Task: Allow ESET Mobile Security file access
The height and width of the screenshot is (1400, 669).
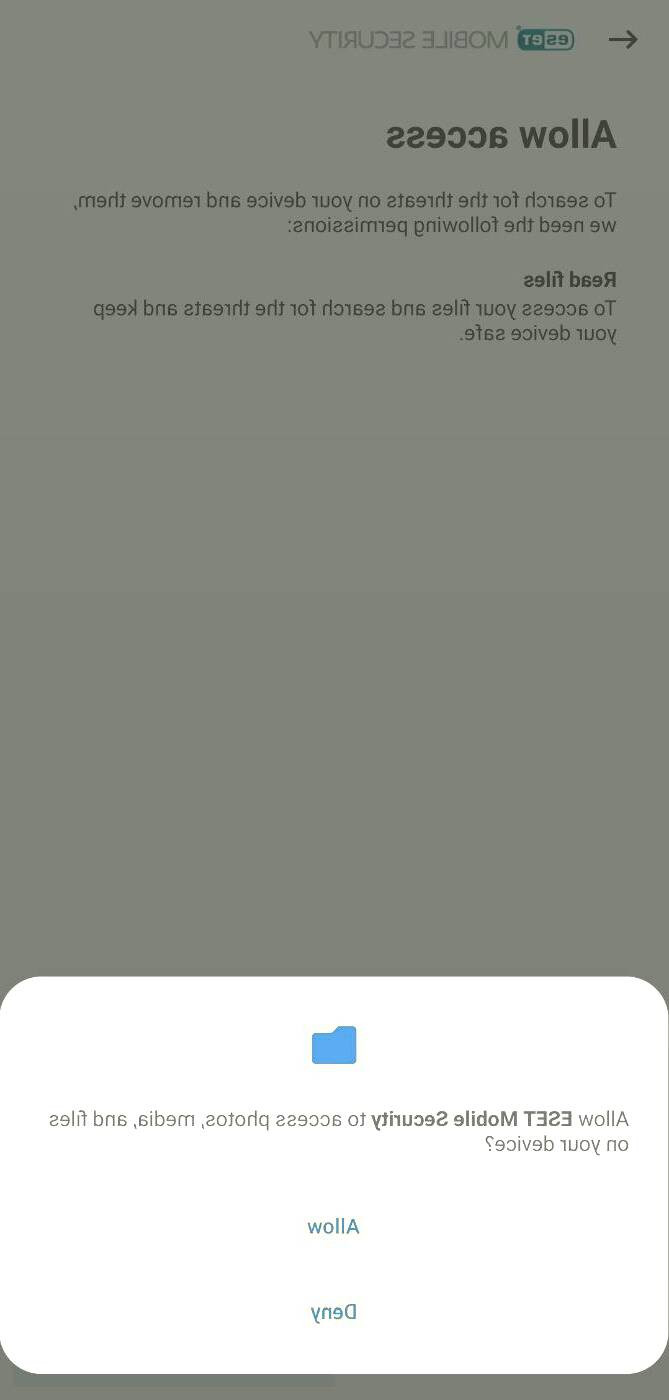Action: point(333,1227)
